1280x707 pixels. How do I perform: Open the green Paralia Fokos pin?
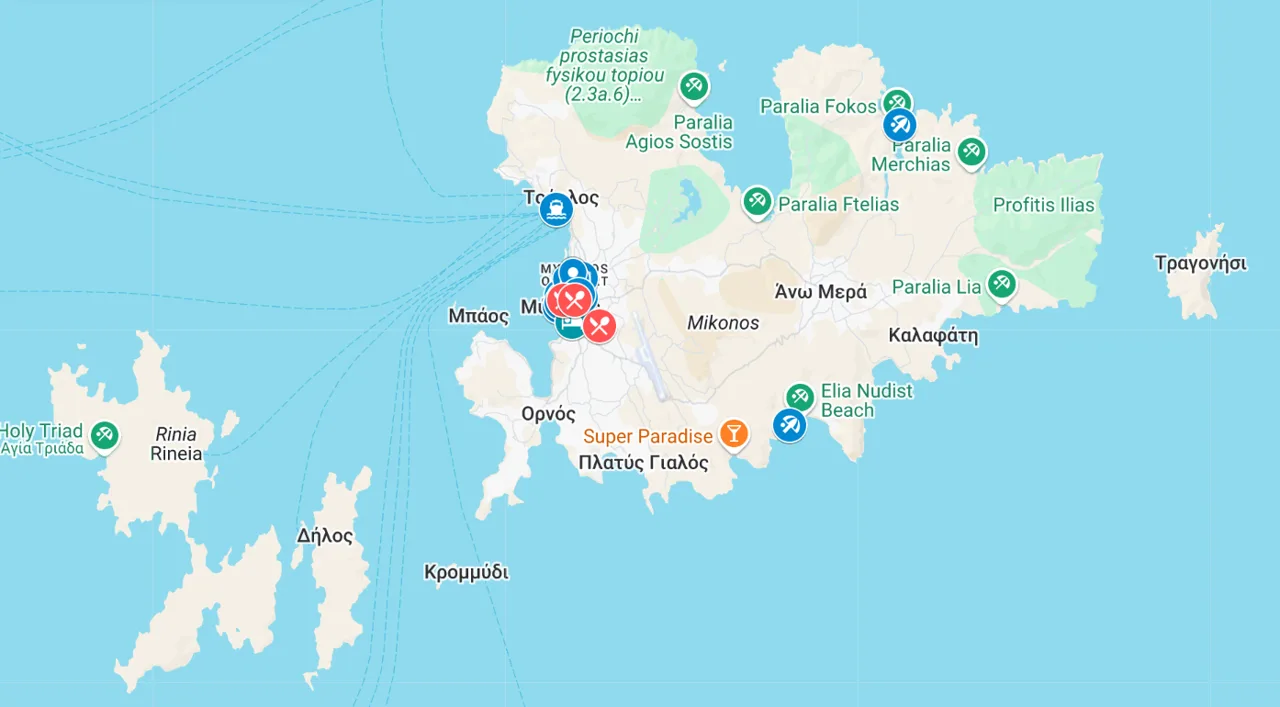point(897,100)
